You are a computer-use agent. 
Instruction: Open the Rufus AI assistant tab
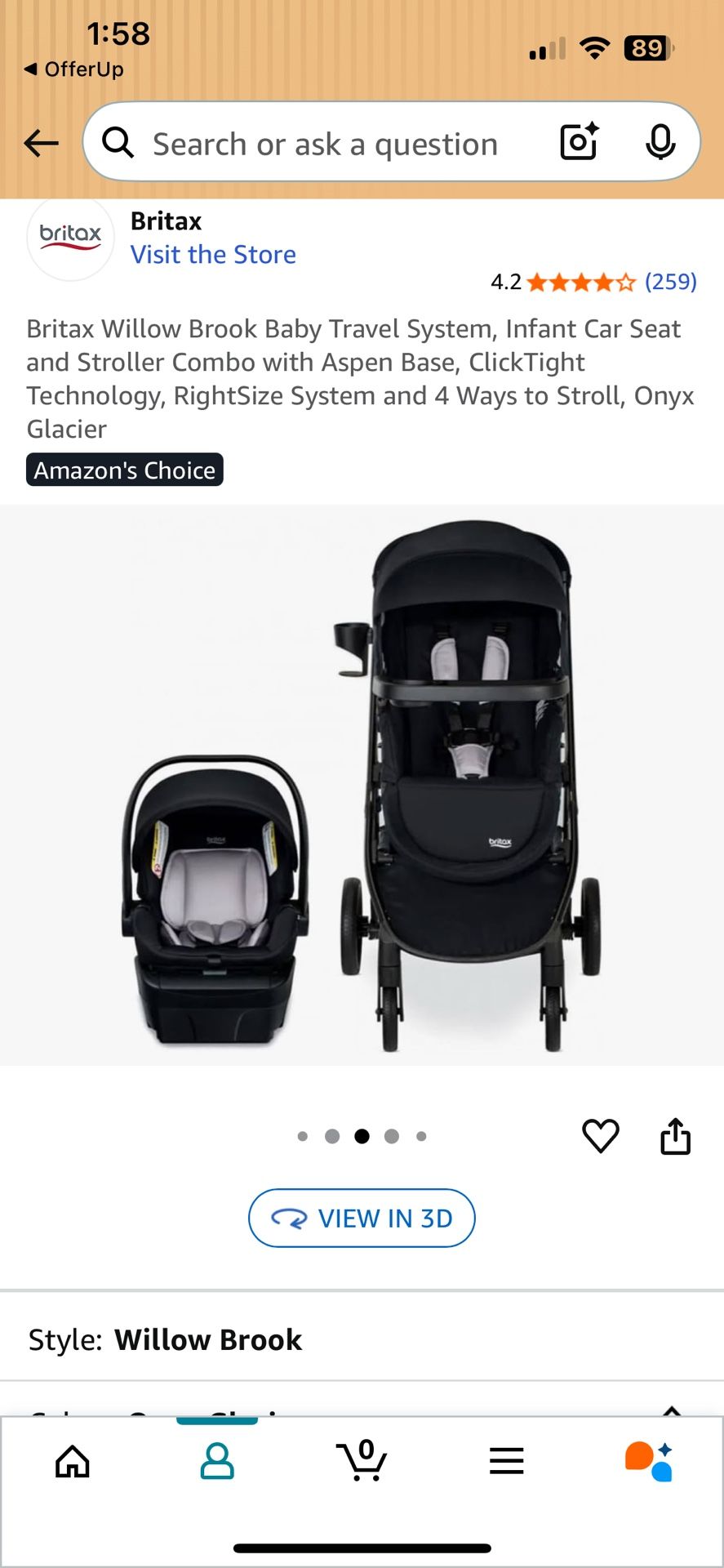[650, 1460]
